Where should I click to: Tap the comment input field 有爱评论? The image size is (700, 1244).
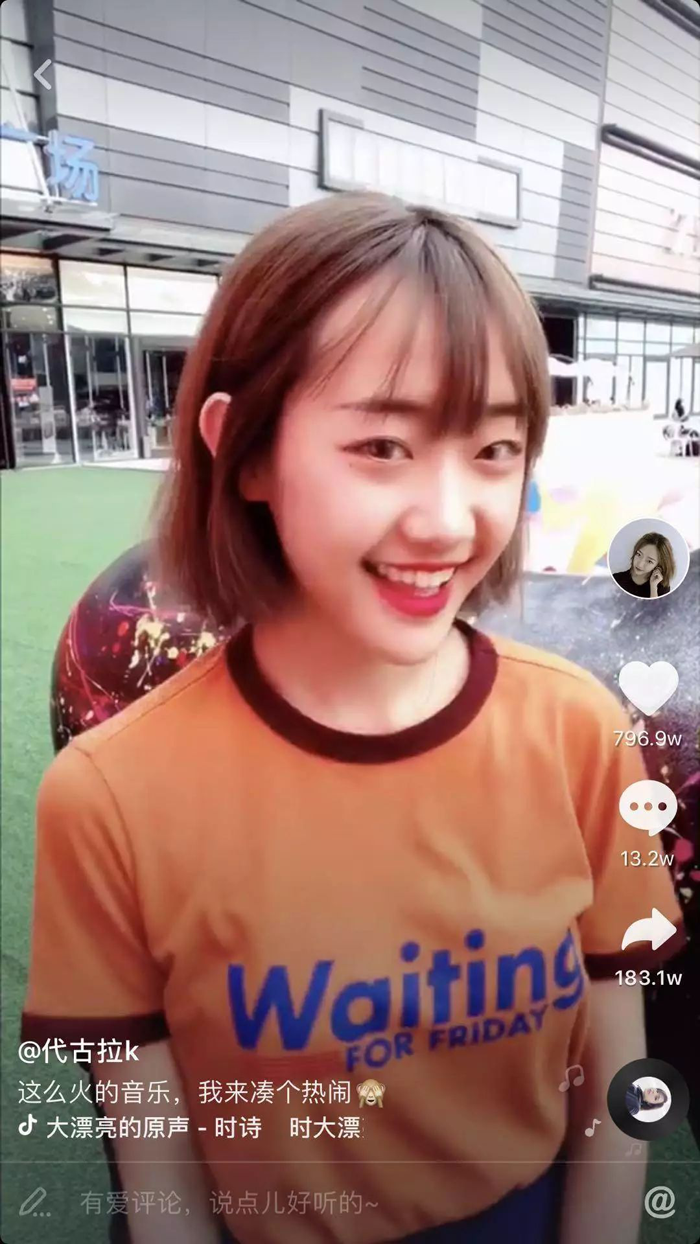[230, 1202]
